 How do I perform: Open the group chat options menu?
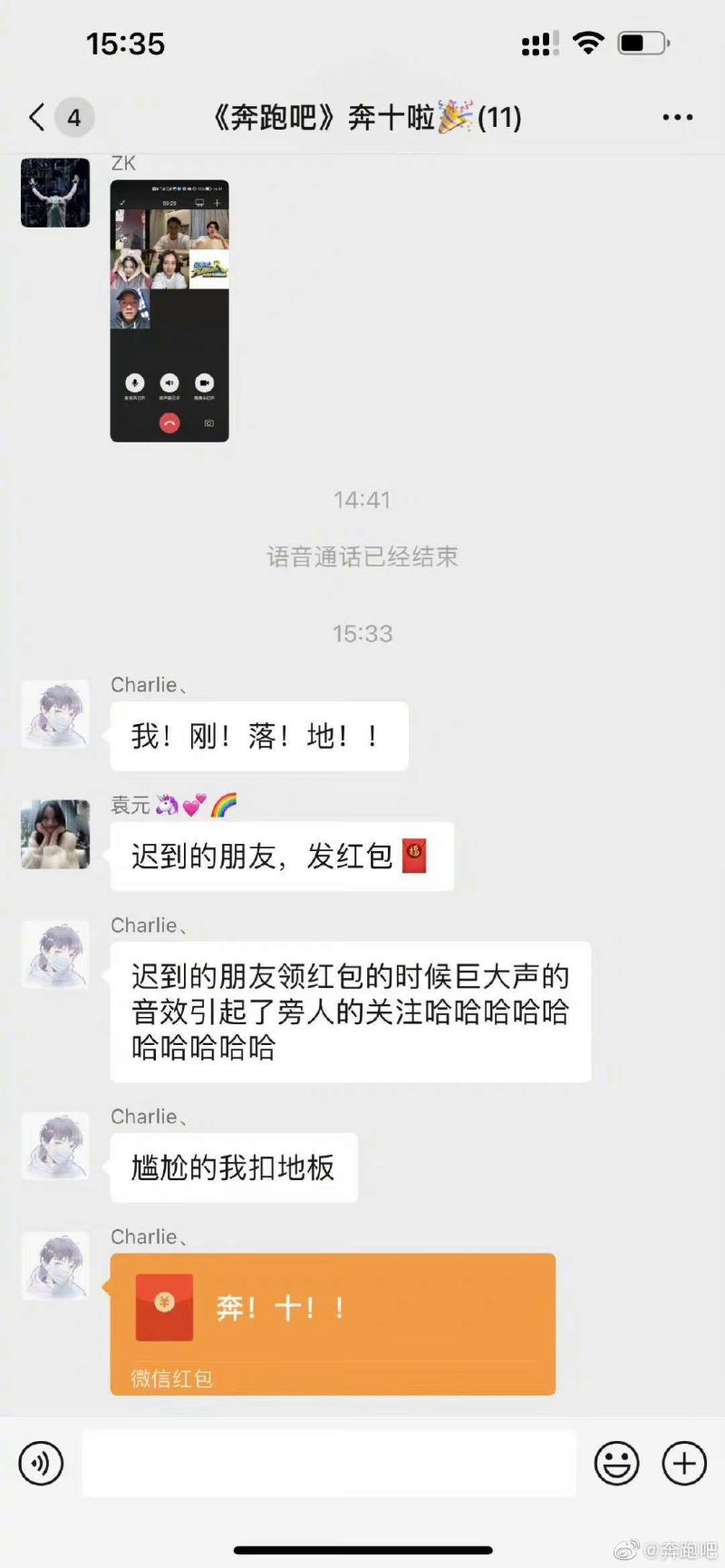[x=677, y=117]
